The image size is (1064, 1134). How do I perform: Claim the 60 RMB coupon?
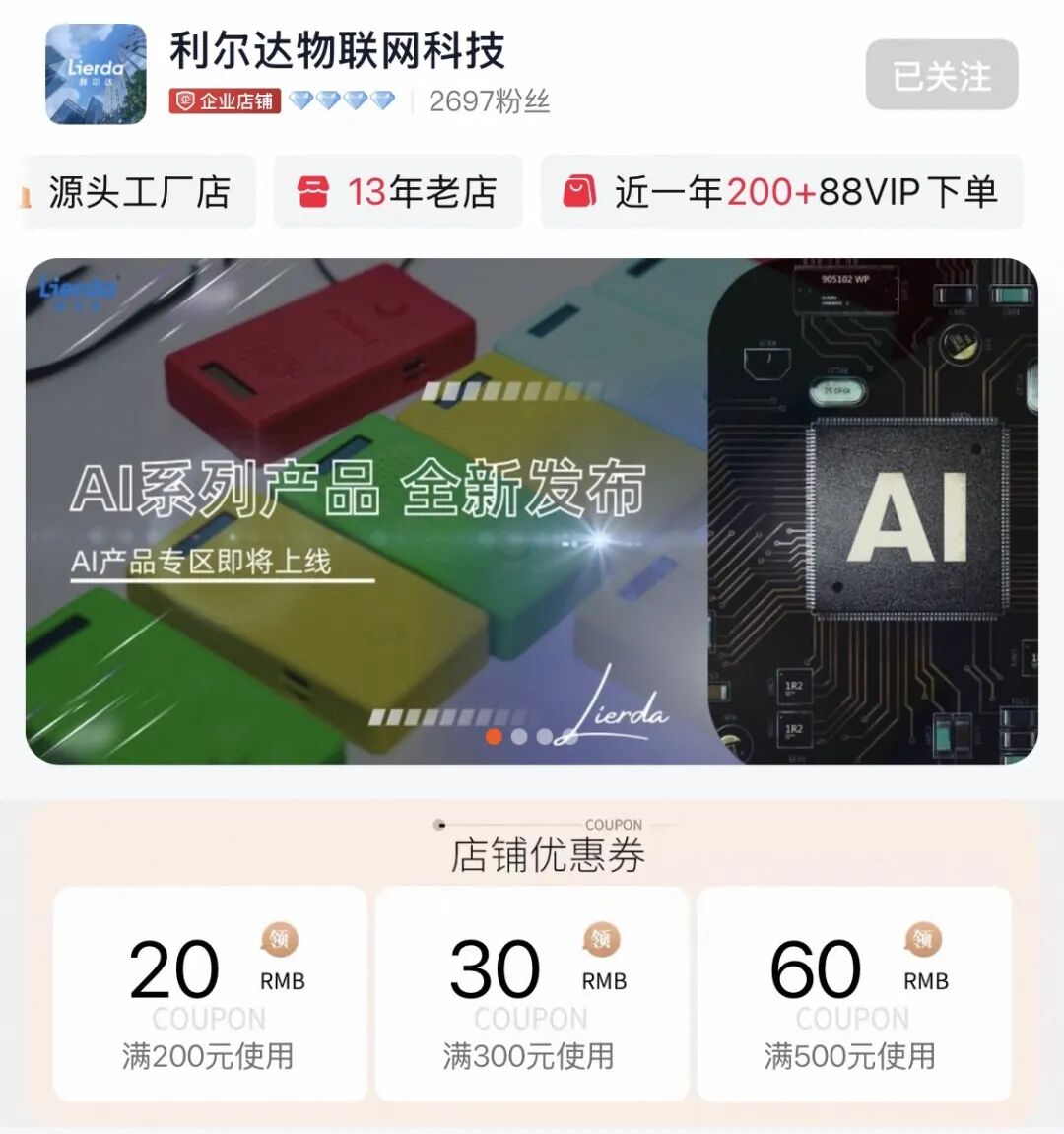pyautogui.click(x=923, y=939)
